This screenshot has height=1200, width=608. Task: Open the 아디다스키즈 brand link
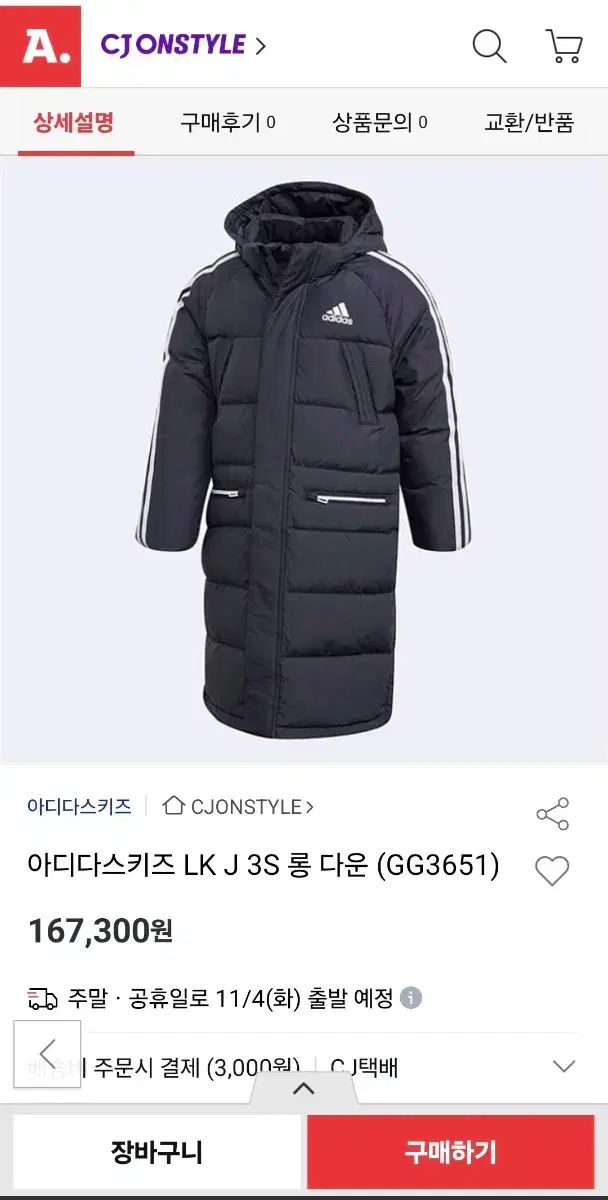pyautogui.click(x=79, y=806)
